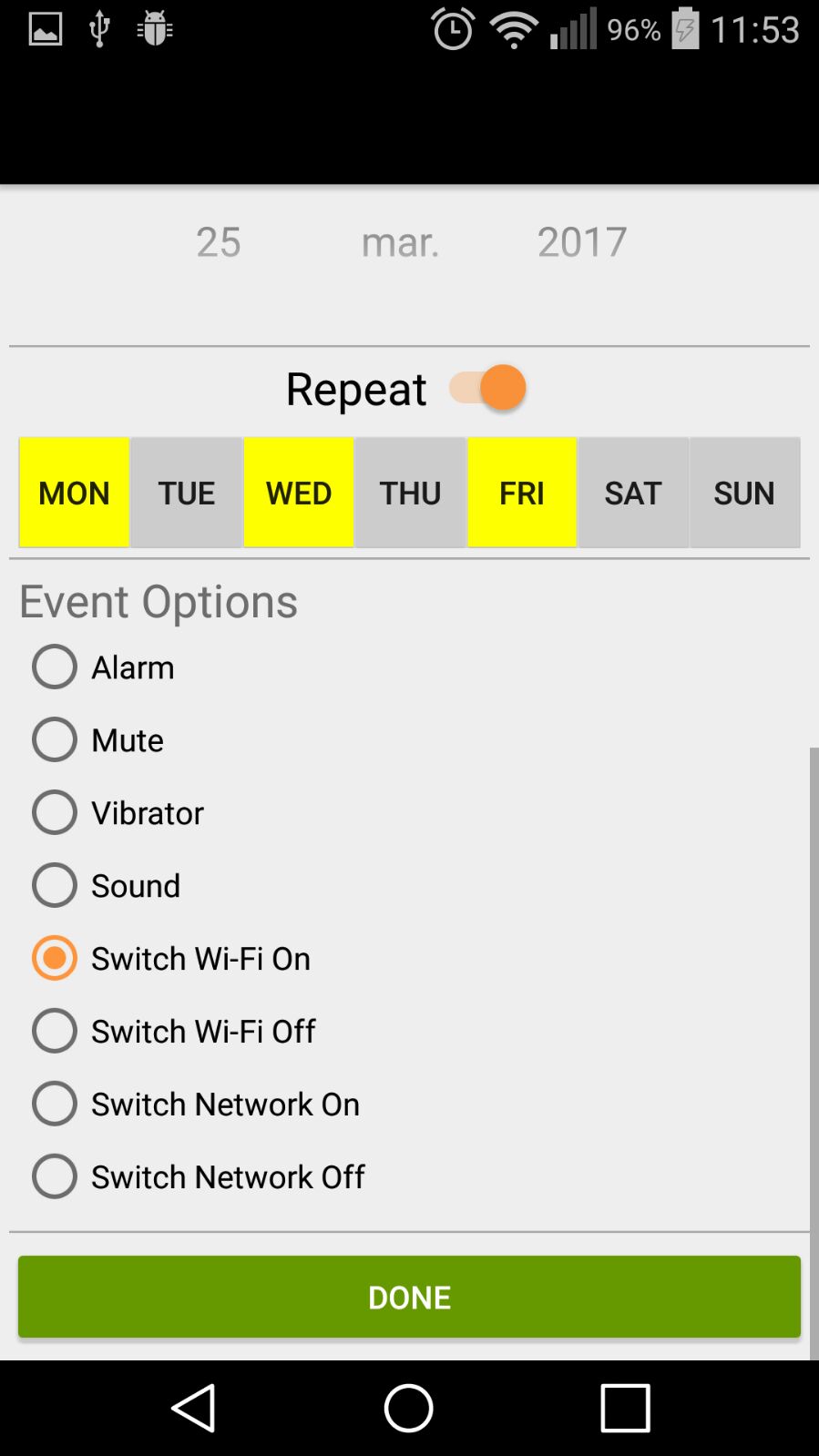This screenshot has height=1456, width=819.
Task: Open recent apps from the navigation bar
Action: [x=625, y=1408]
